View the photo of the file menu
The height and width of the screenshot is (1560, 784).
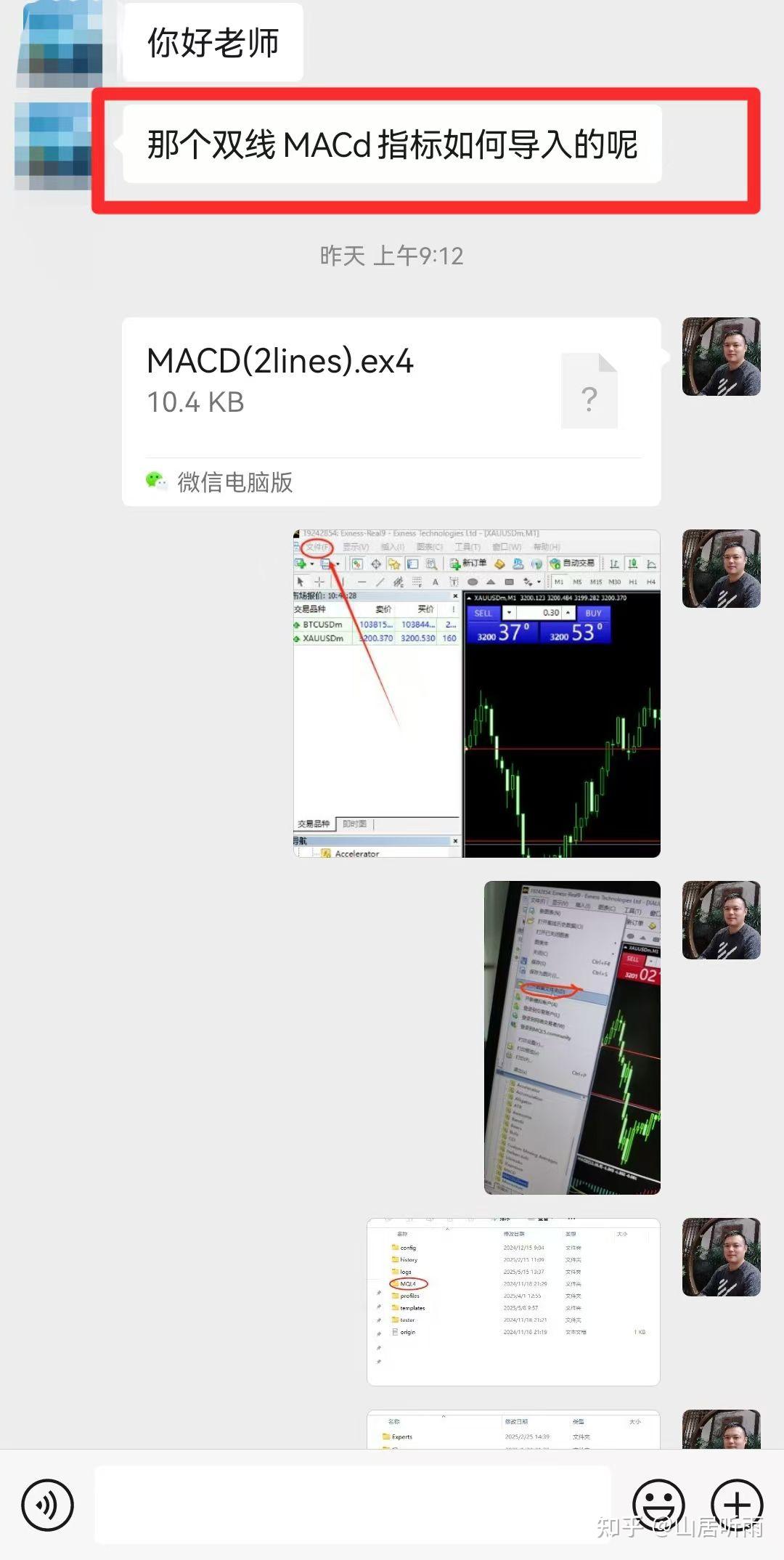[x=572, y=1038]
